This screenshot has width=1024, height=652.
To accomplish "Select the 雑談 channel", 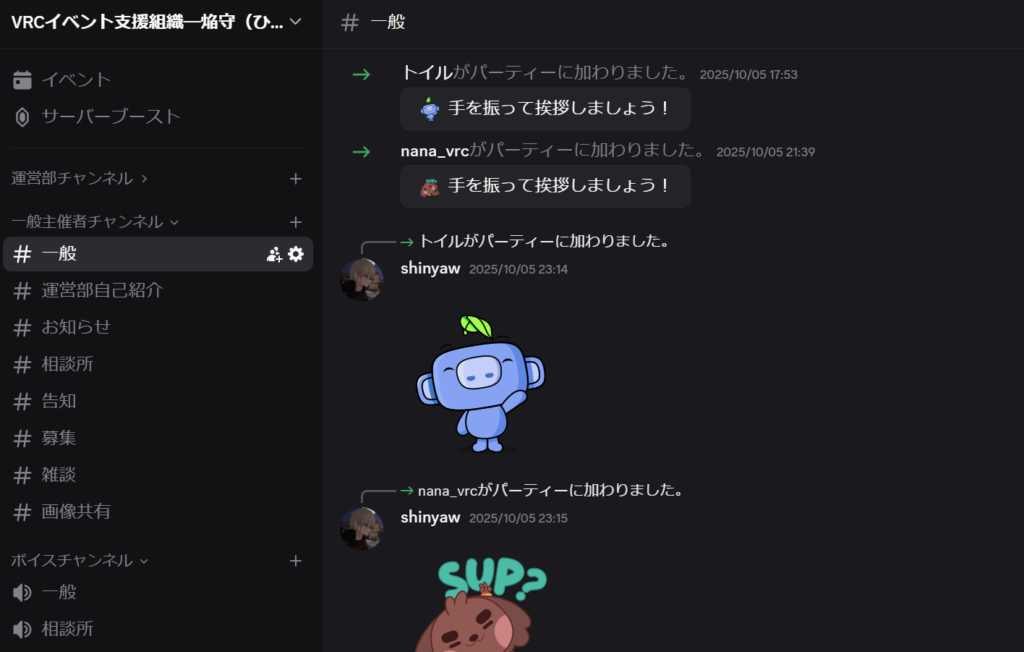I will 59,475.
